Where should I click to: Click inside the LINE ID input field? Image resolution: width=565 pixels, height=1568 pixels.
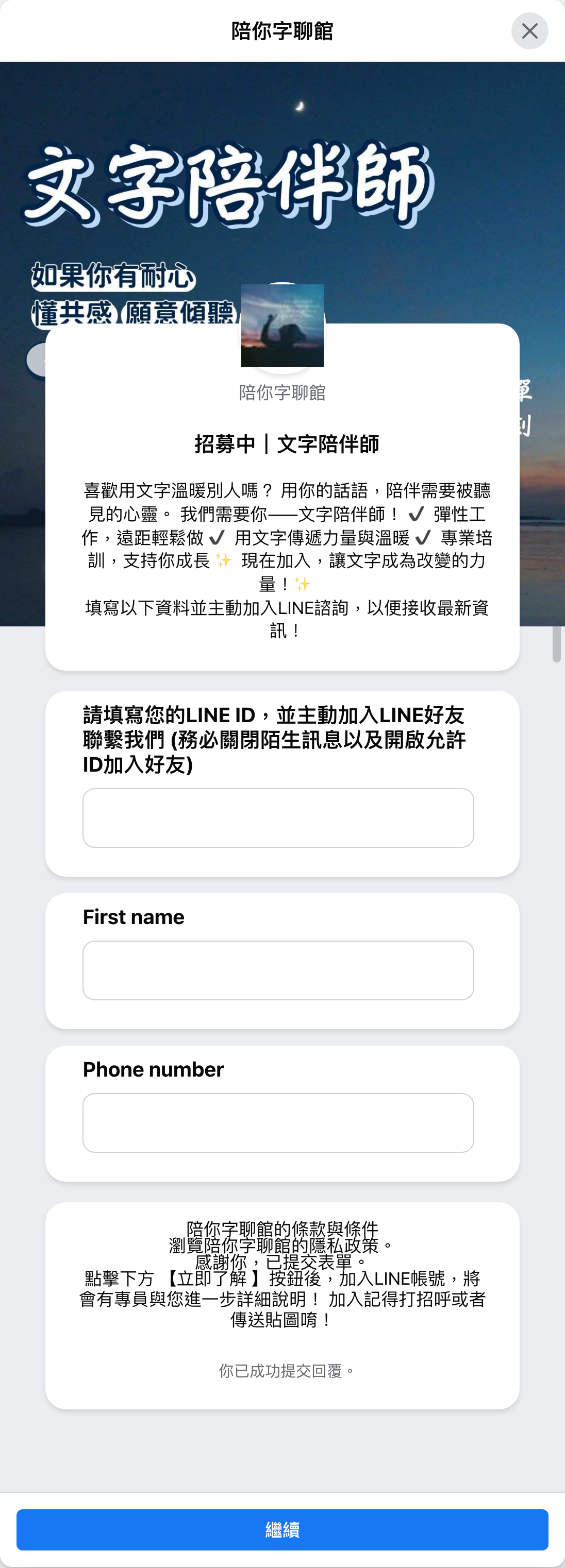coord(278,817)
